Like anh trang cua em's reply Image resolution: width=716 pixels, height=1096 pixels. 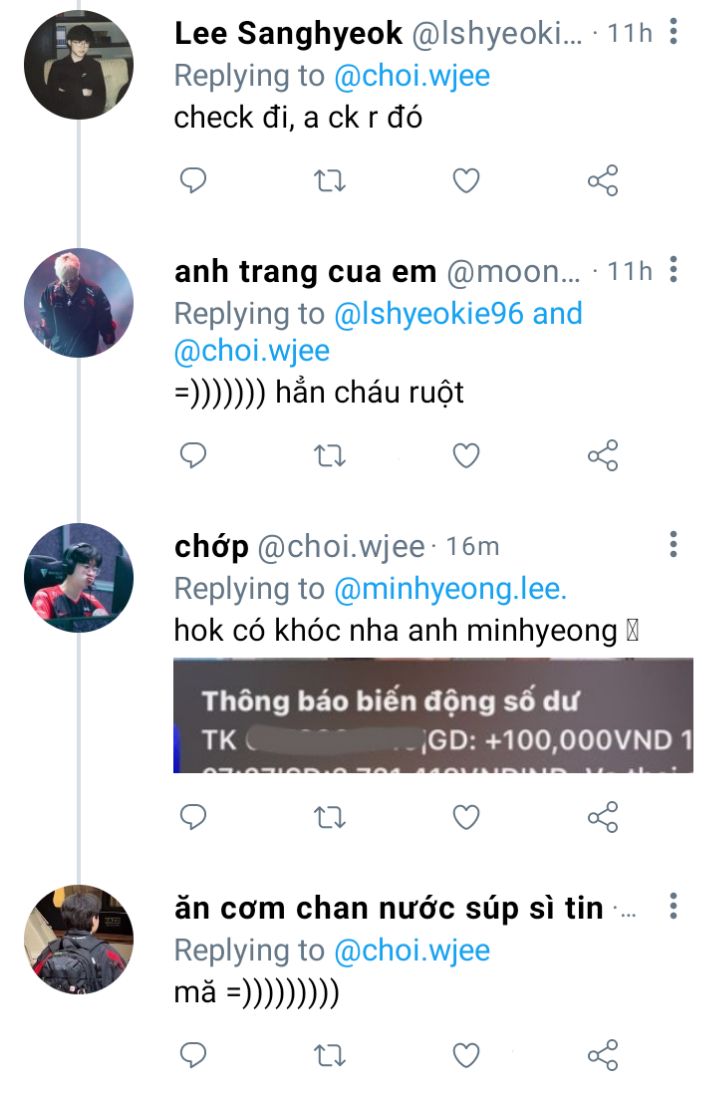click(x=466, y=456)
